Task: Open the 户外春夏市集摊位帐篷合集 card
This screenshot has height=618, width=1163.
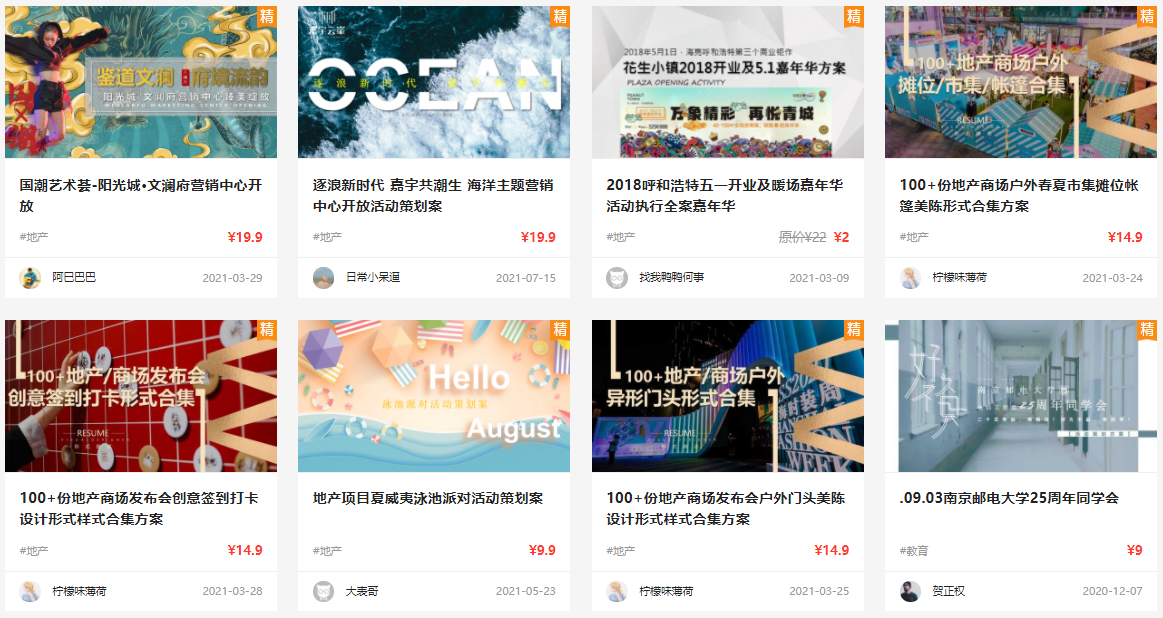Action: click(1019, 195)
